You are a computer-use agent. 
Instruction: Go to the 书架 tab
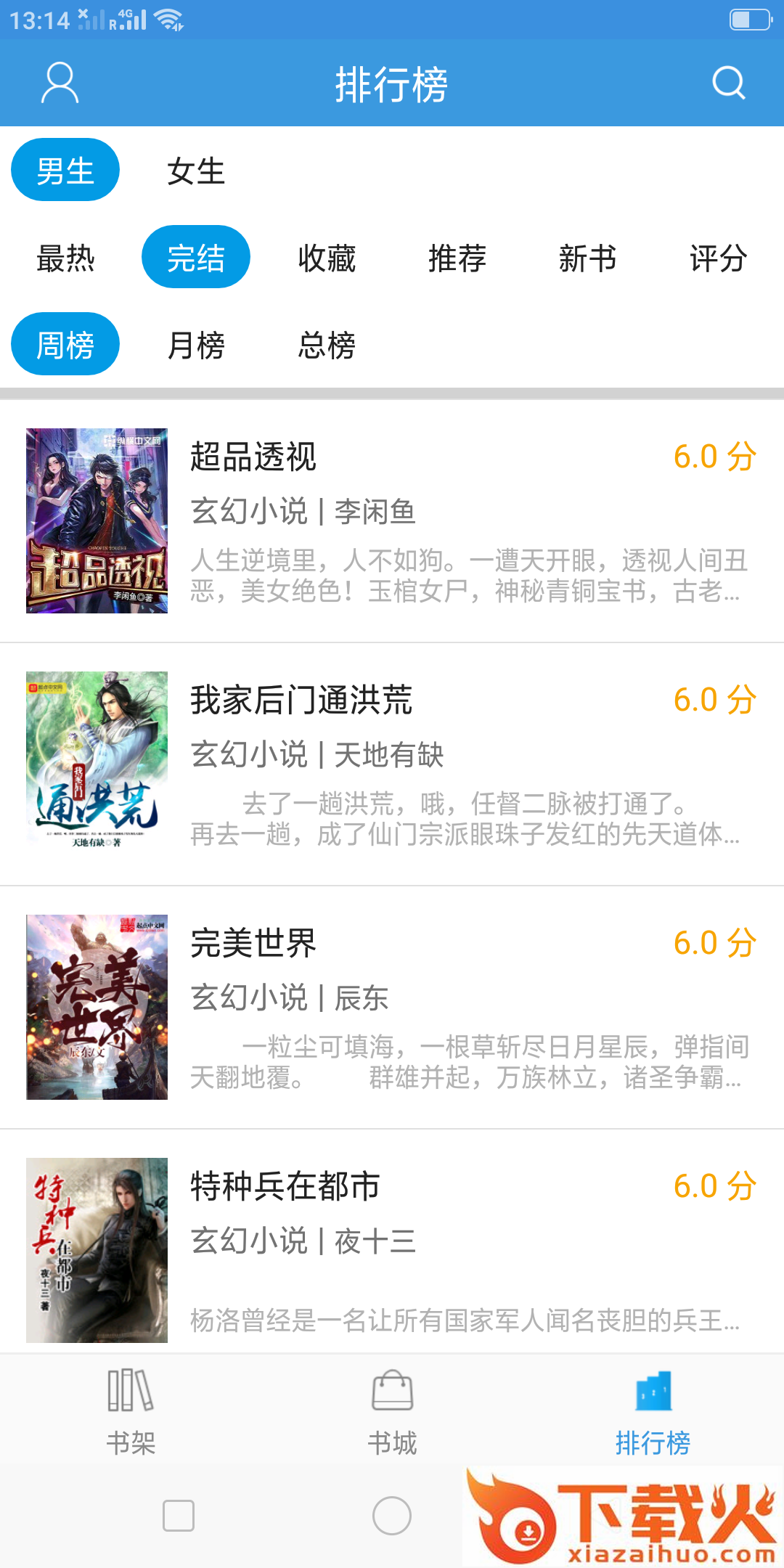pos(131,1412)
